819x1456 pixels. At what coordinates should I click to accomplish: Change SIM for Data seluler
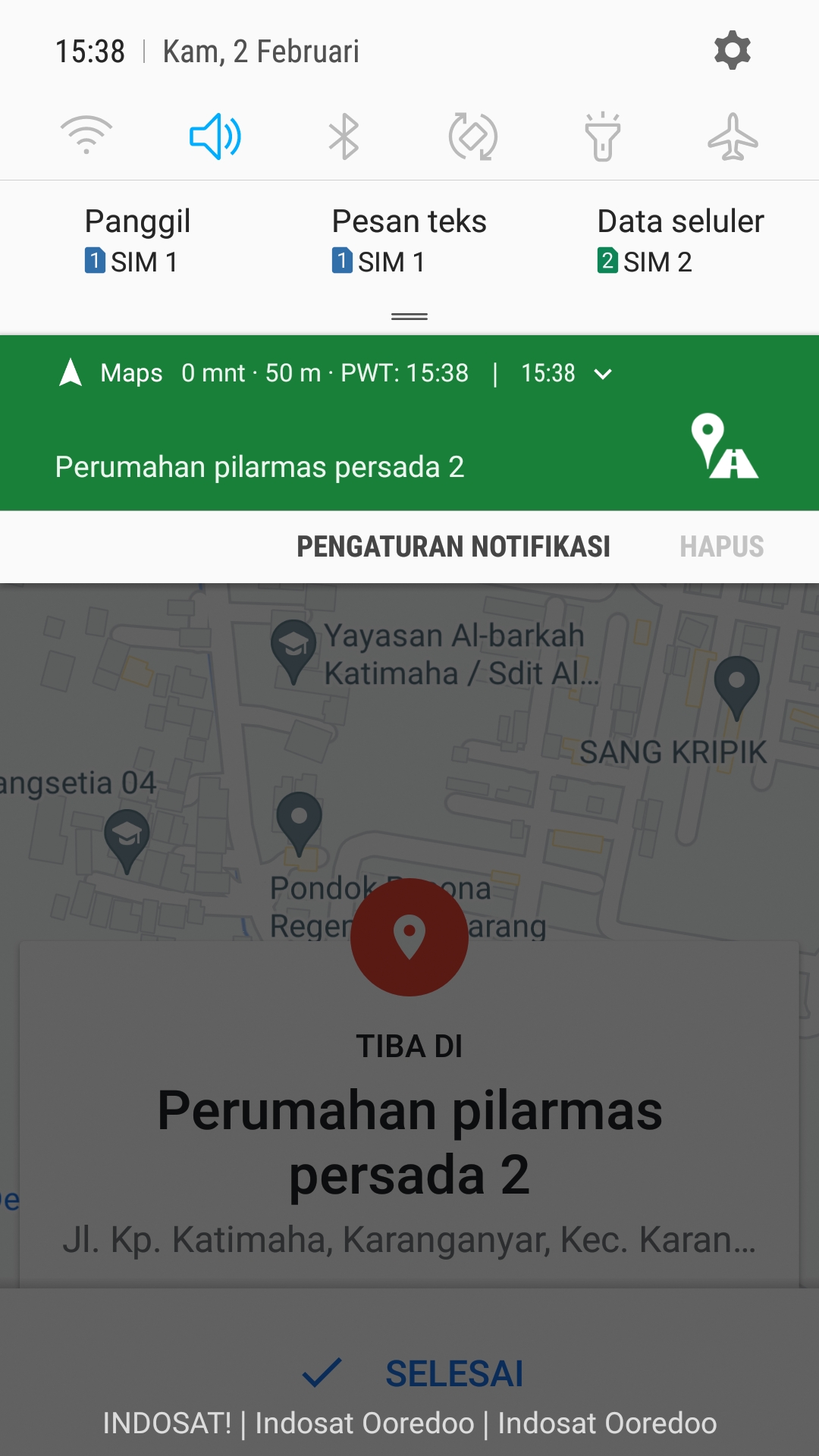tap(679, 241)
